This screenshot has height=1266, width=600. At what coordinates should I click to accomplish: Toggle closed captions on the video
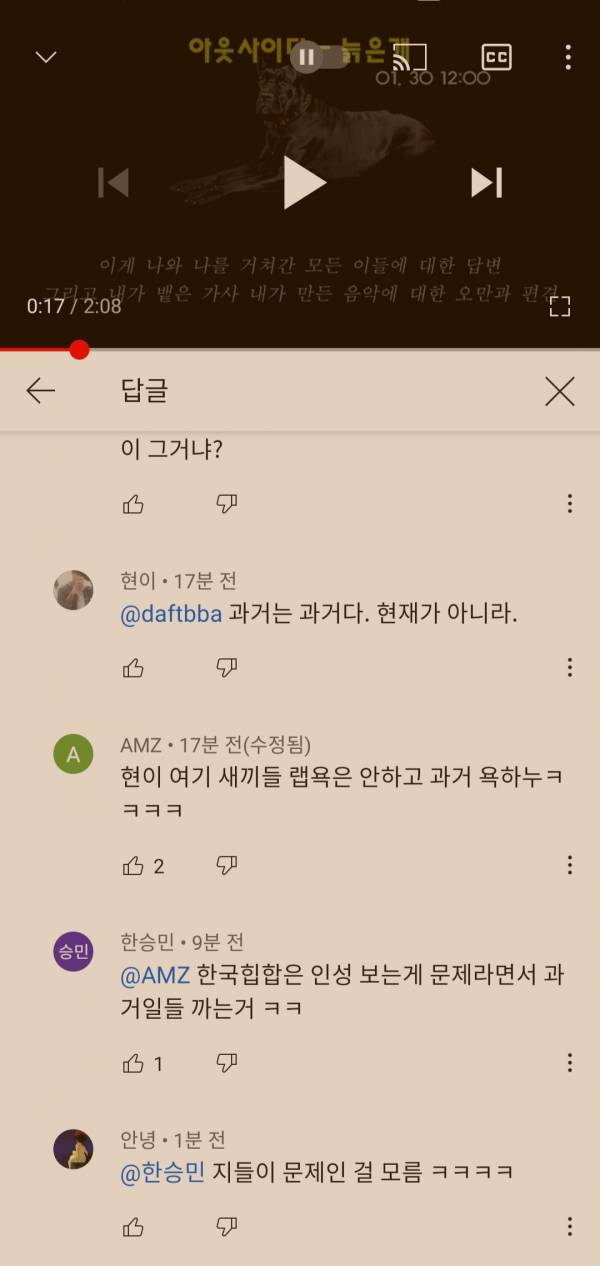496,57
